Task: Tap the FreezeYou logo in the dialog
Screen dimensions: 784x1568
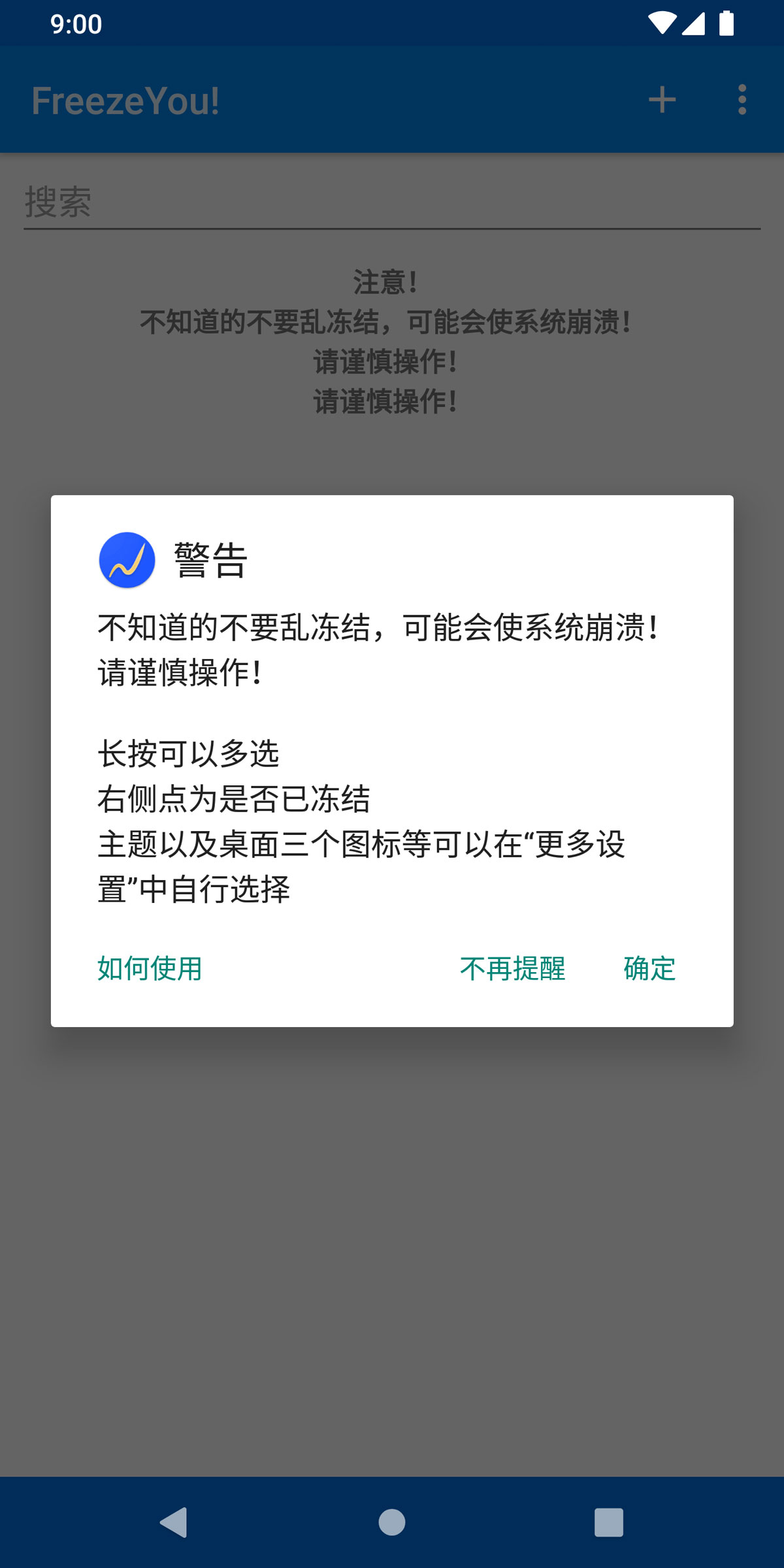Action: pyautogui.click(x=127, y=561)
